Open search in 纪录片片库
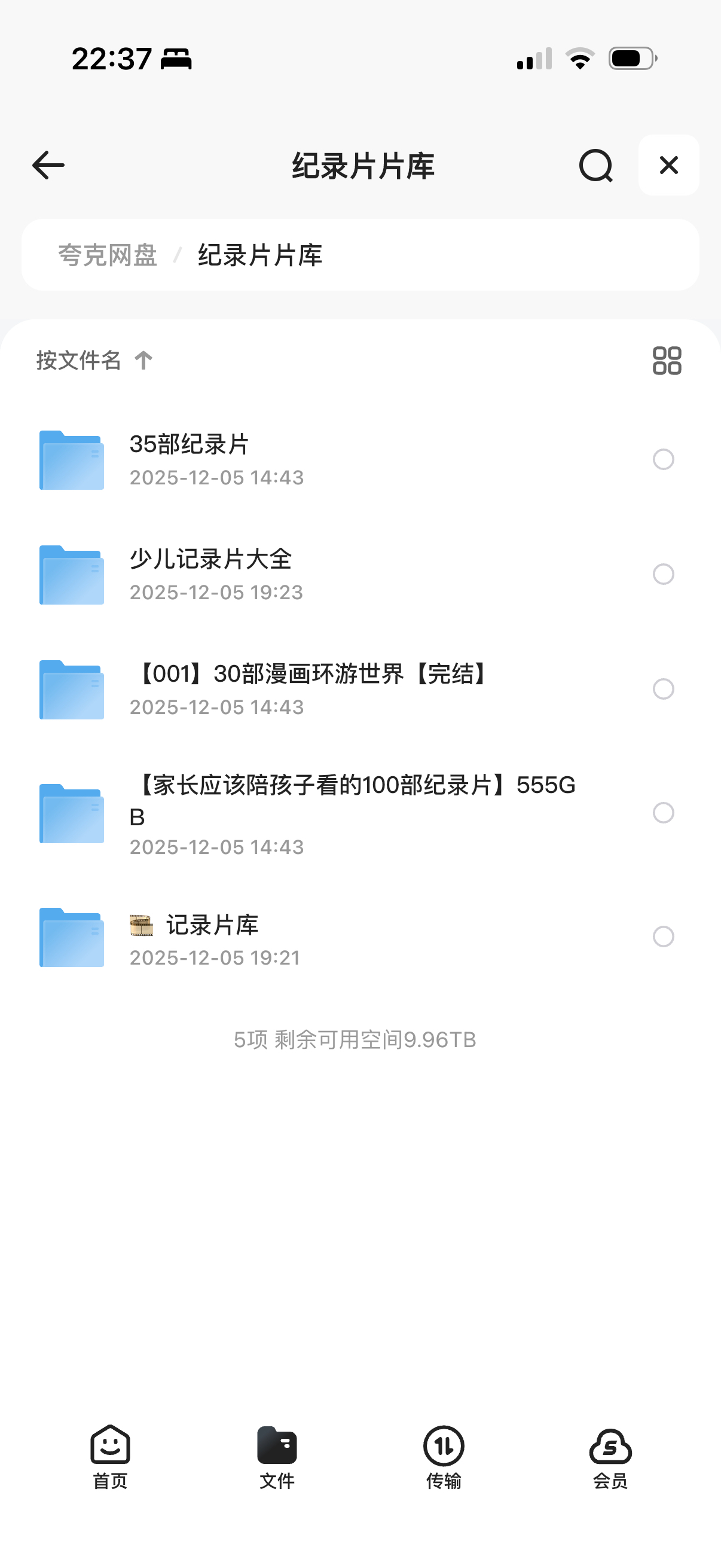This screenshot has width=721, height=1568. point(595,165)
